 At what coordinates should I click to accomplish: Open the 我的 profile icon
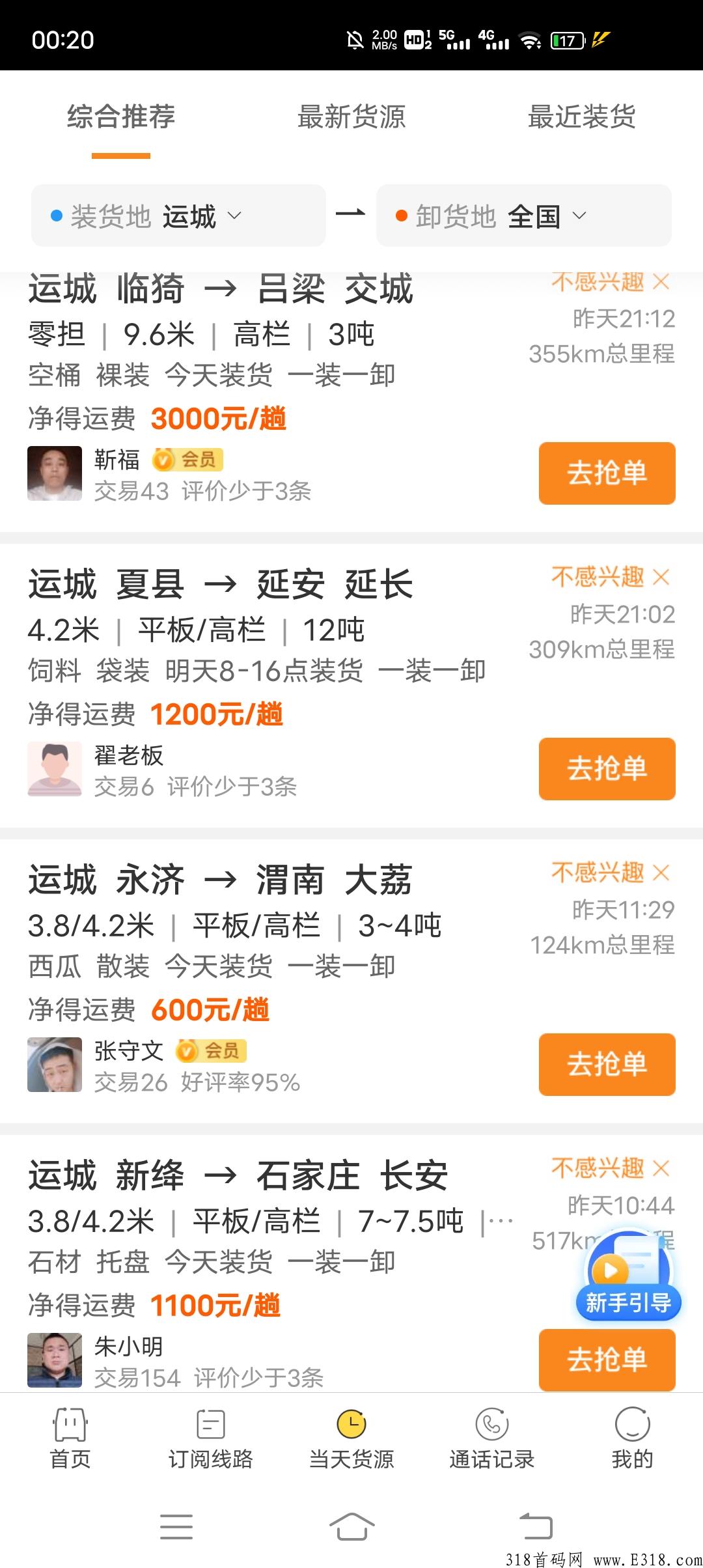[x=632, y=1425]
